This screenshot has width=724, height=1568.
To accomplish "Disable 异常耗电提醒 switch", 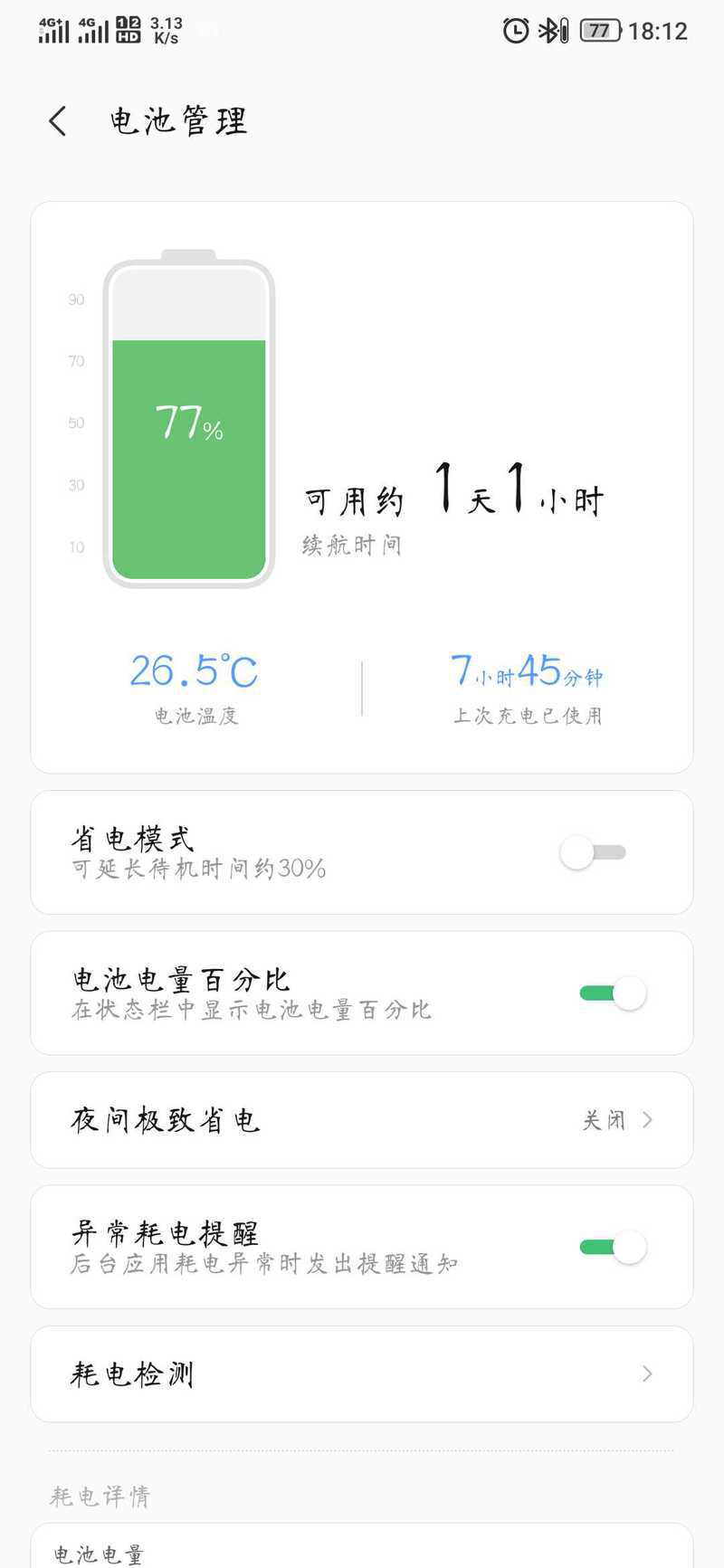I will click(x=614, y=1247).
